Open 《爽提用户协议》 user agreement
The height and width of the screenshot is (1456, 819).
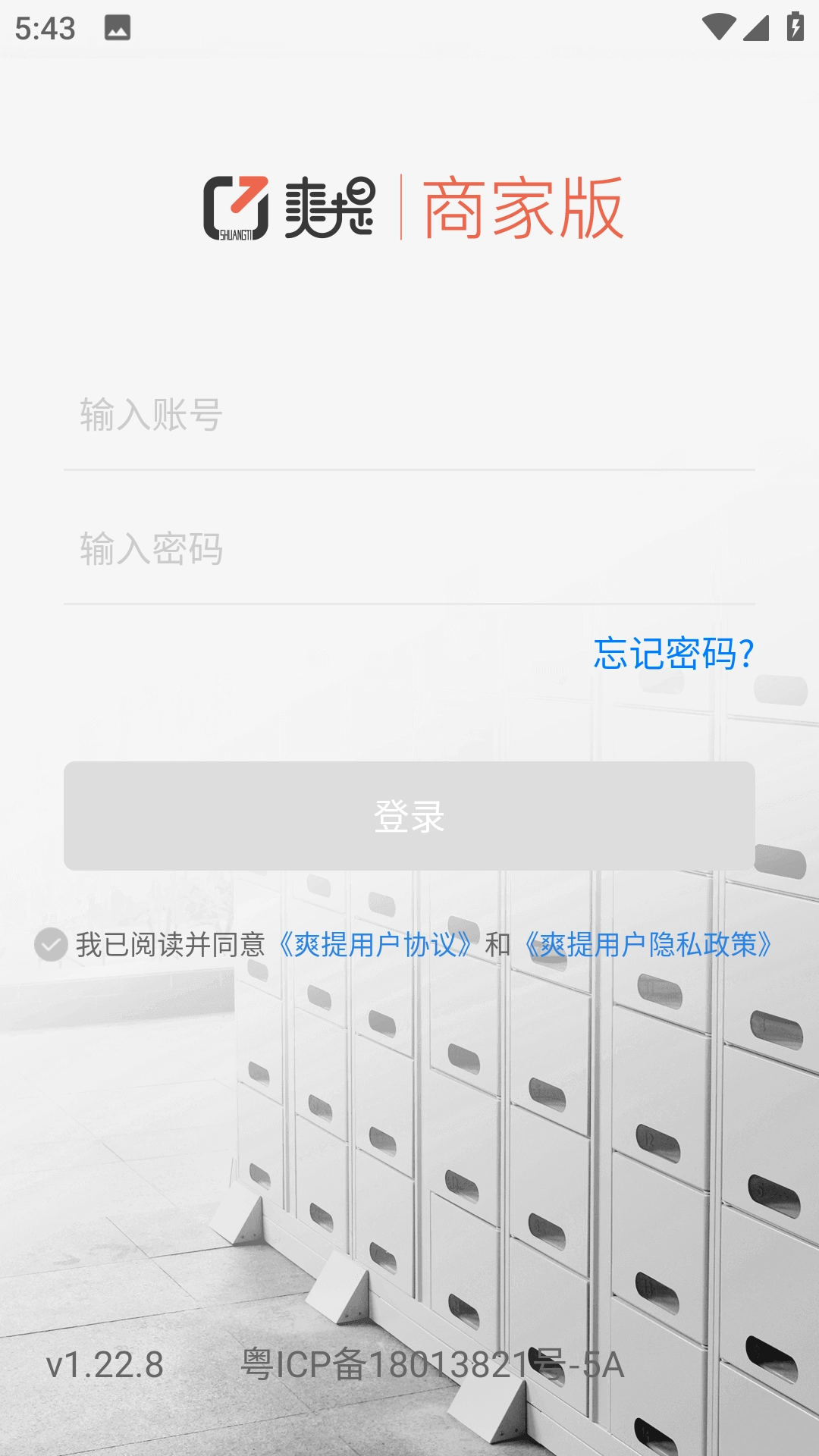(376, 945)
